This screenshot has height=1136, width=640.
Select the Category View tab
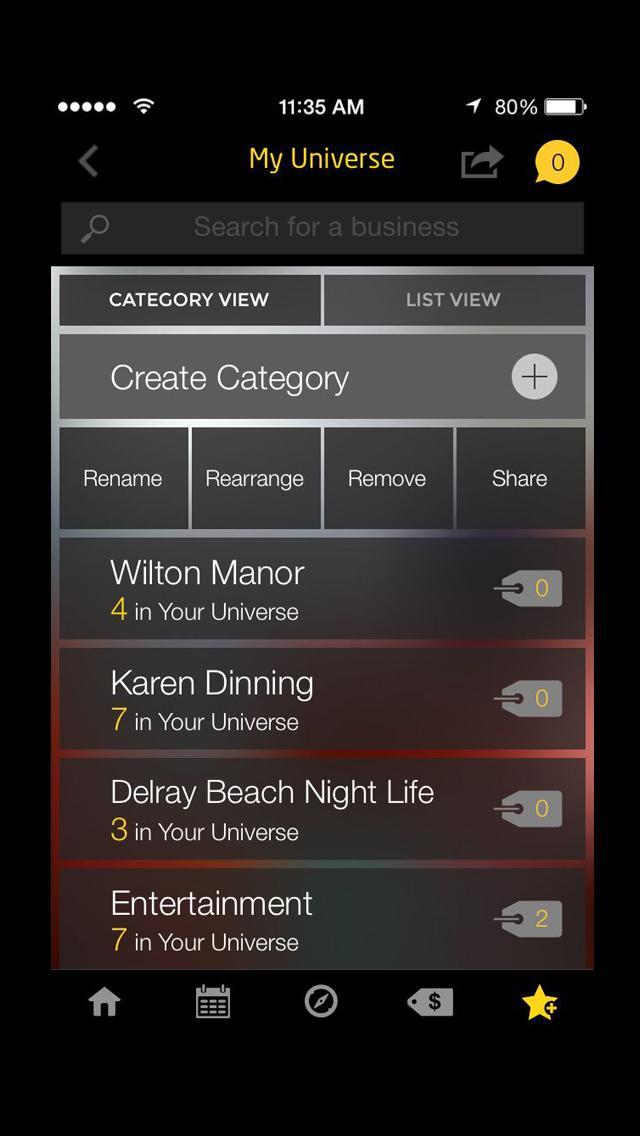189,299
